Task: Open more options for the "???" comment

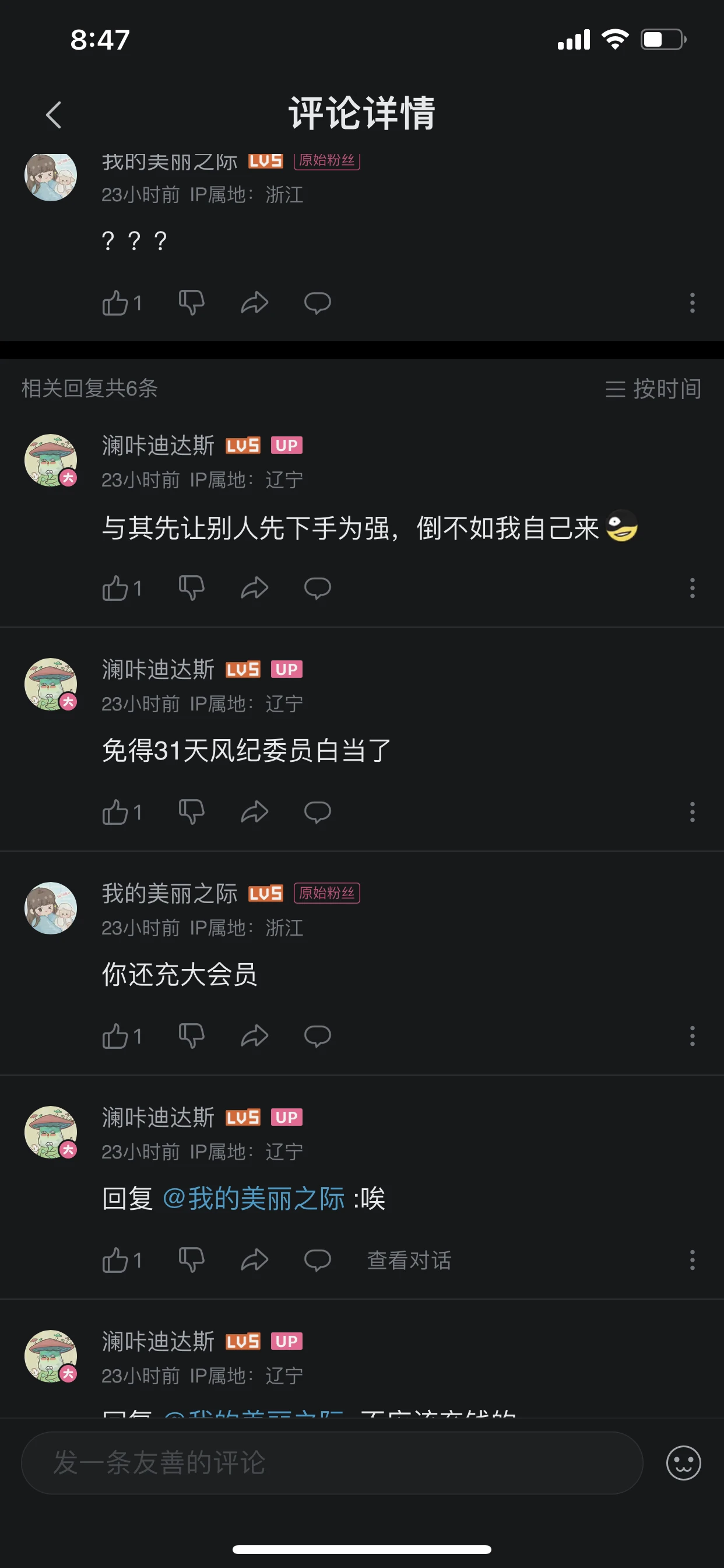Action: pos(692,303)
